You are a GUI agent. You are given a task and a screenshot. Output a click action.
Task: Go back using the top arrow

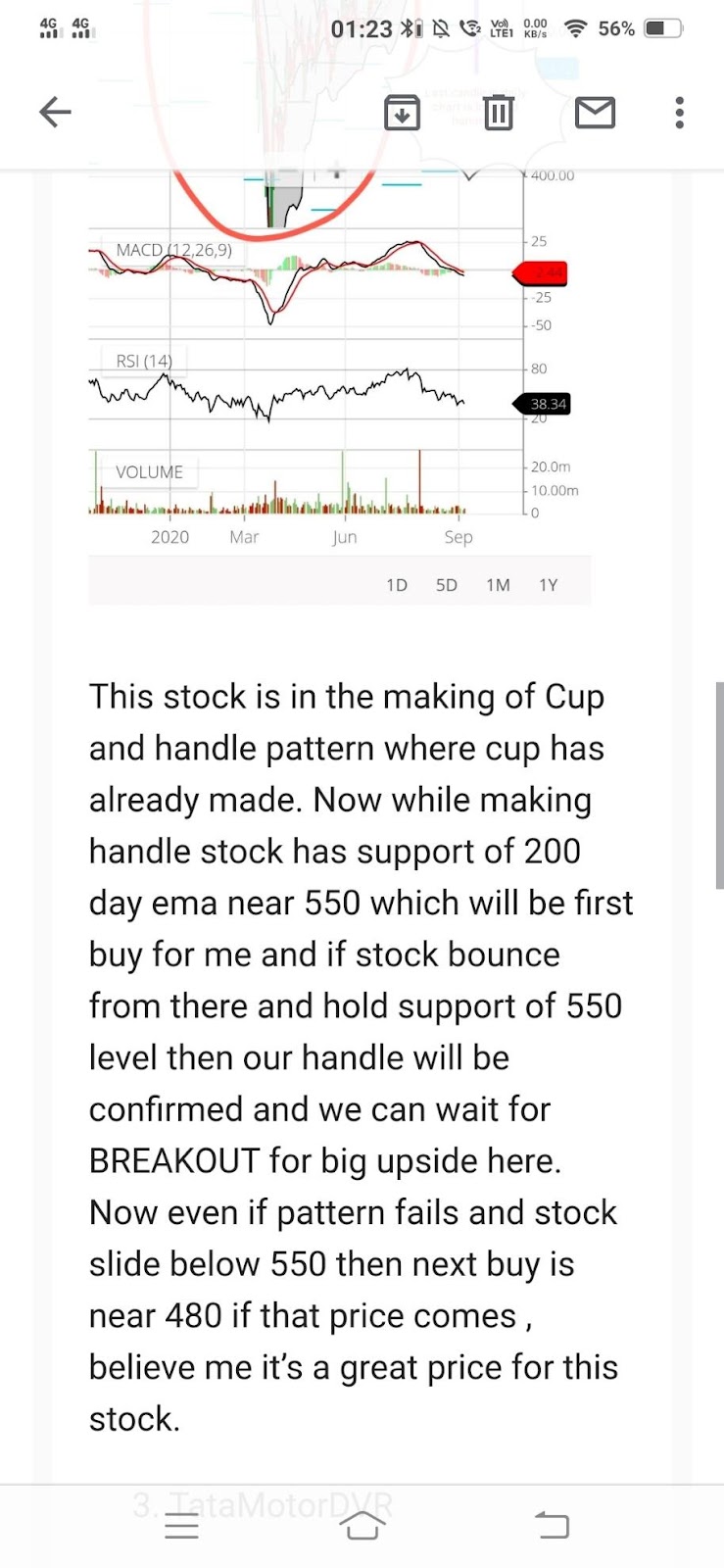point(55,113)
